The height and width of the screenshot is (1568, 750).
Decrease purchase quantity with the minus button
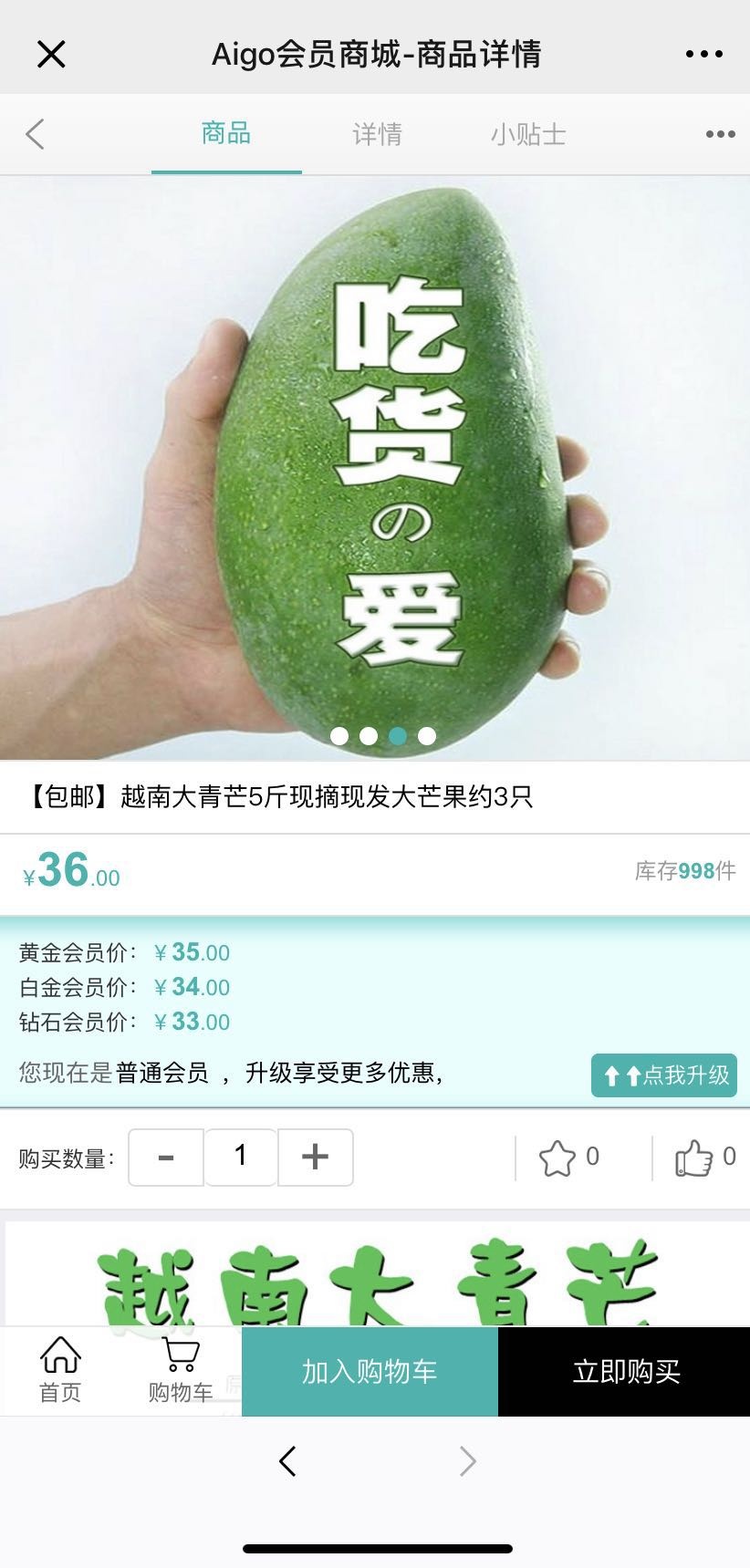pos(166,1157)
